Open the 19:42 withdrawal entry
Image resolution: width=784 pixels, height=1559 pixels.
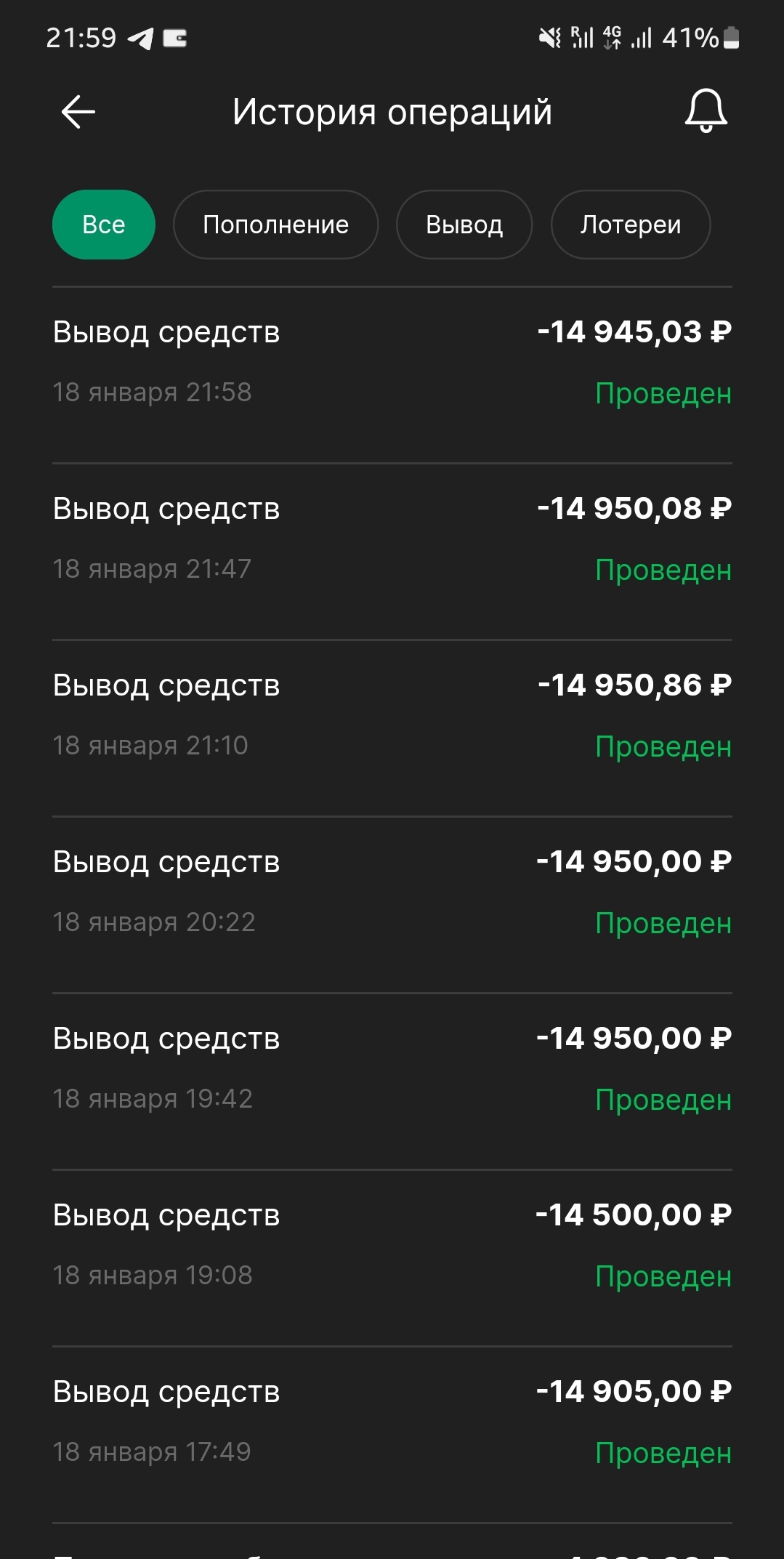pyautogui.click(x=392, y=1081)
